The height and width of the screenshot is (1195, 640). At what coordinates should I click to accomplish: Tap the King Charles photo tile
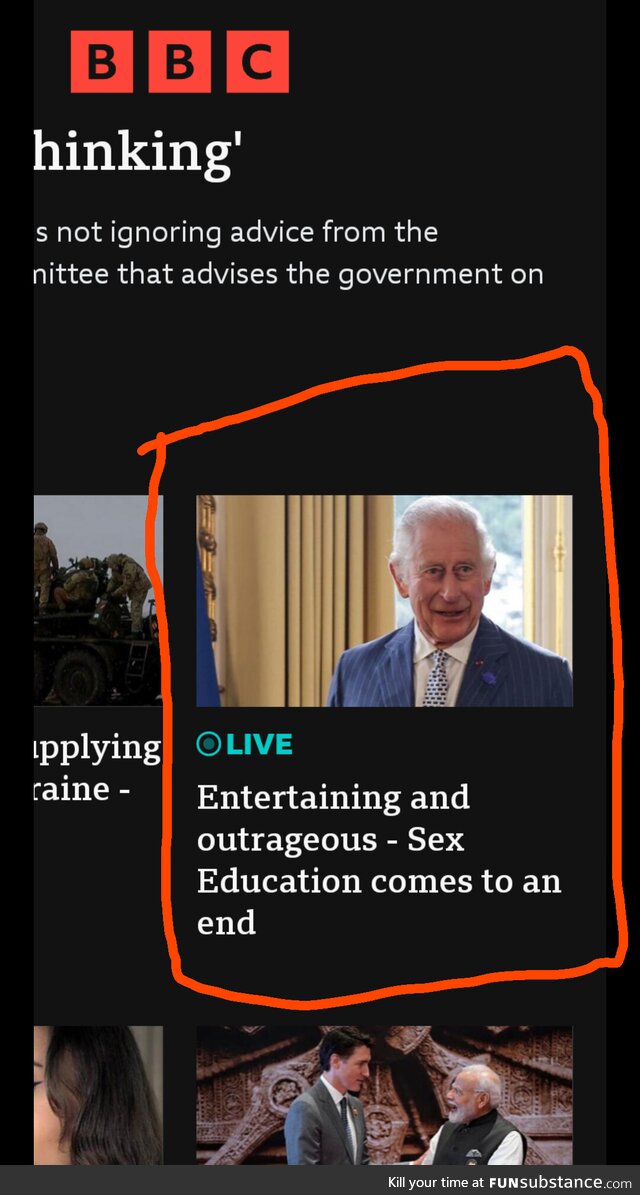click(x=384, y=601)
